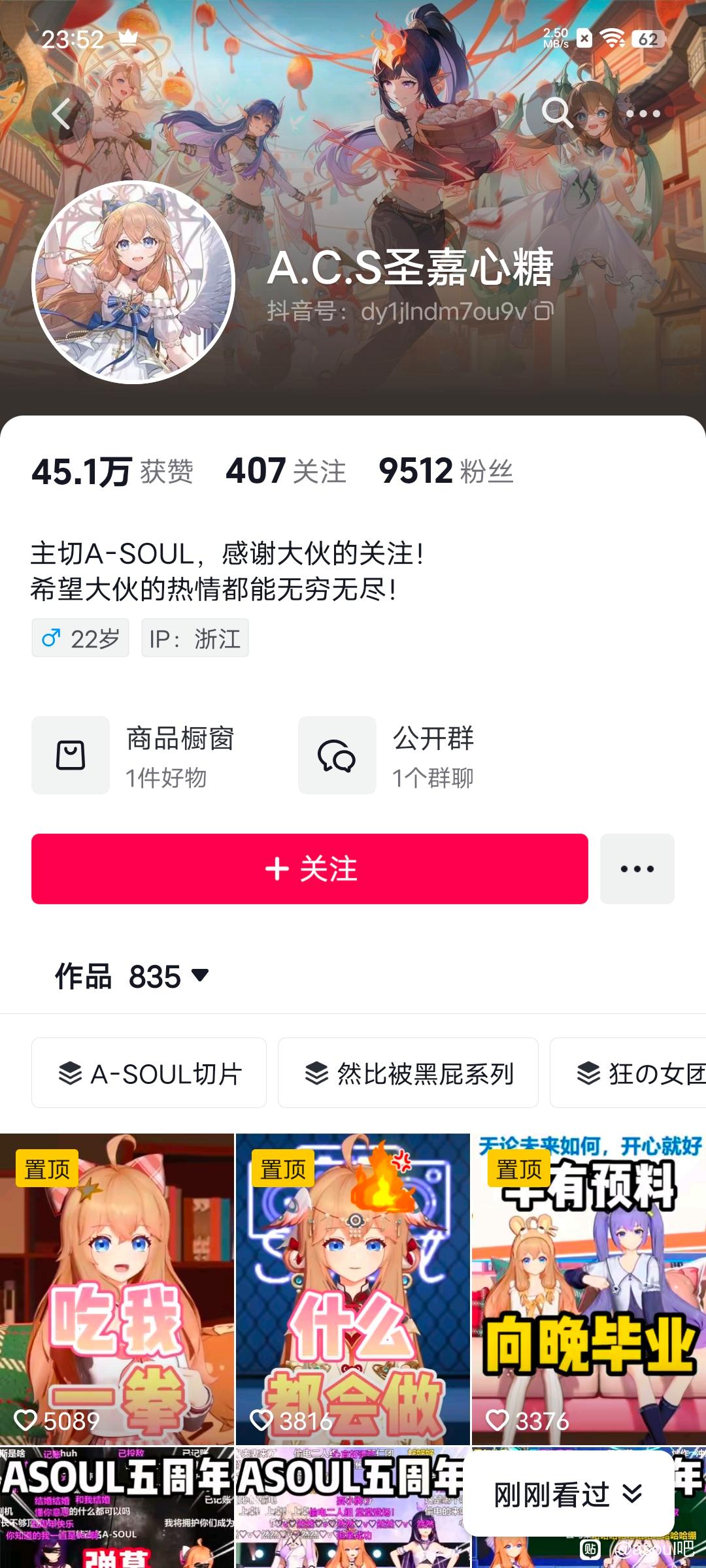Select the 然比被黑屁系列 collection chip
This screenshot has width=706, height=1568.
tap(408, 1073)
